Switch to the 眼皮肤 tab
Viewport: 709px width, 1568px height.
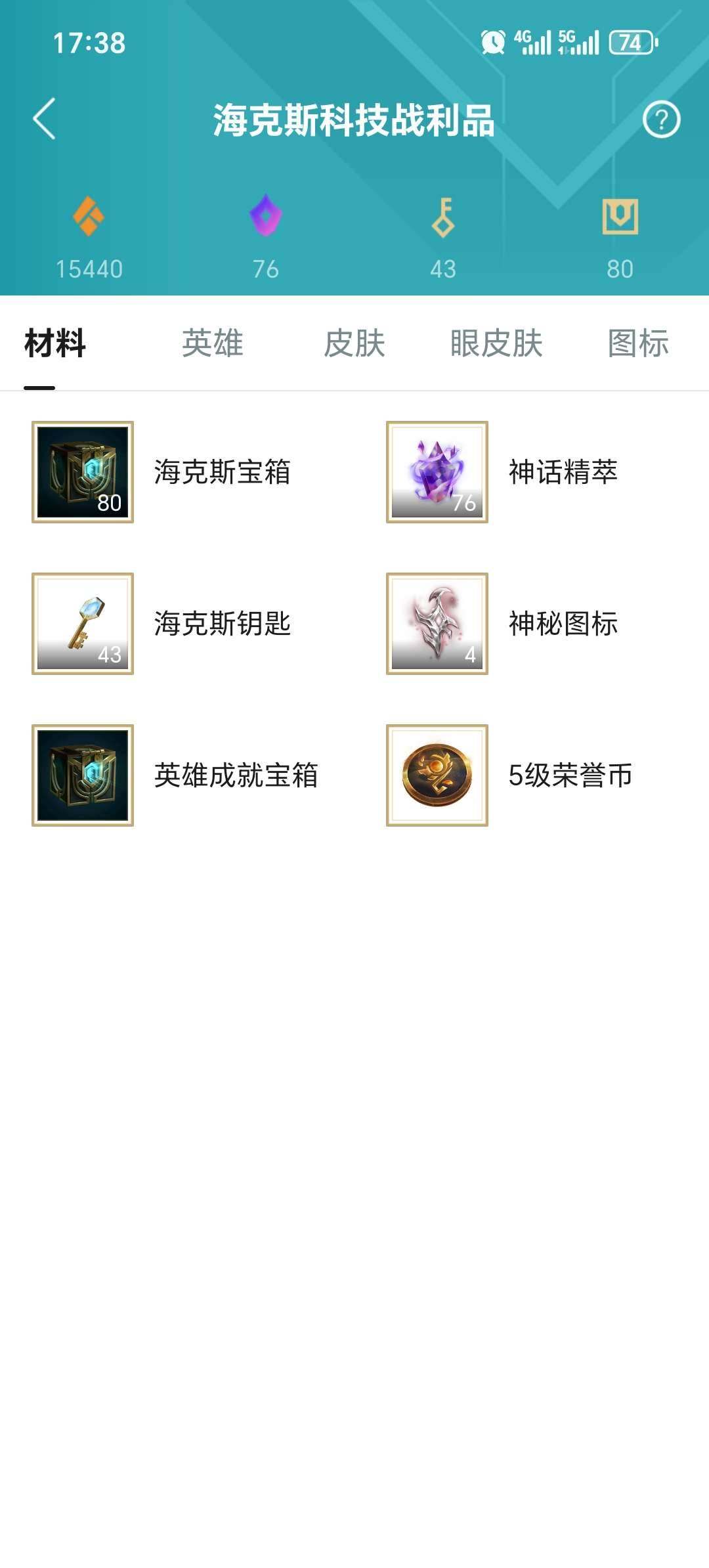(x=496, y=344)
